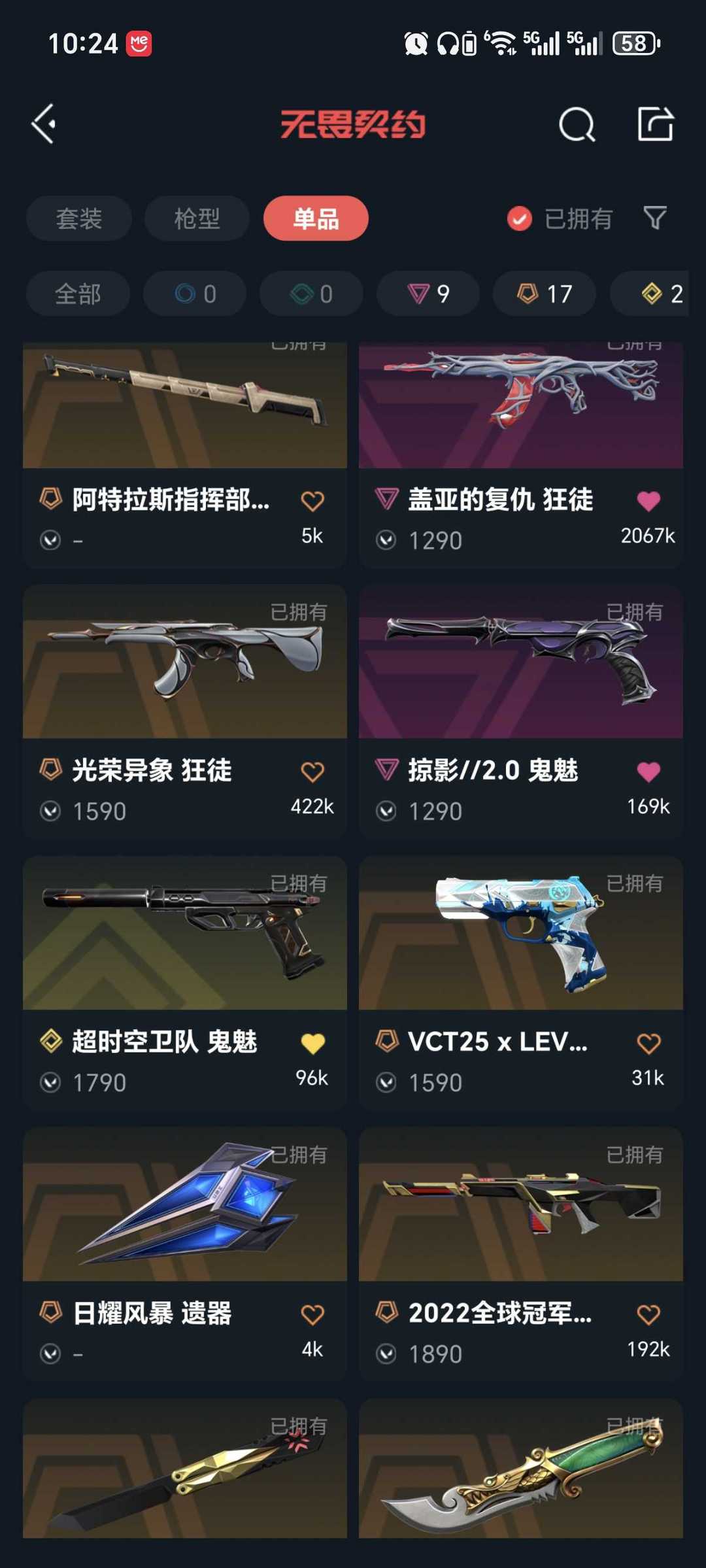Unlike the 超时空卫队 鬼魅 skin

[312, 1044]
